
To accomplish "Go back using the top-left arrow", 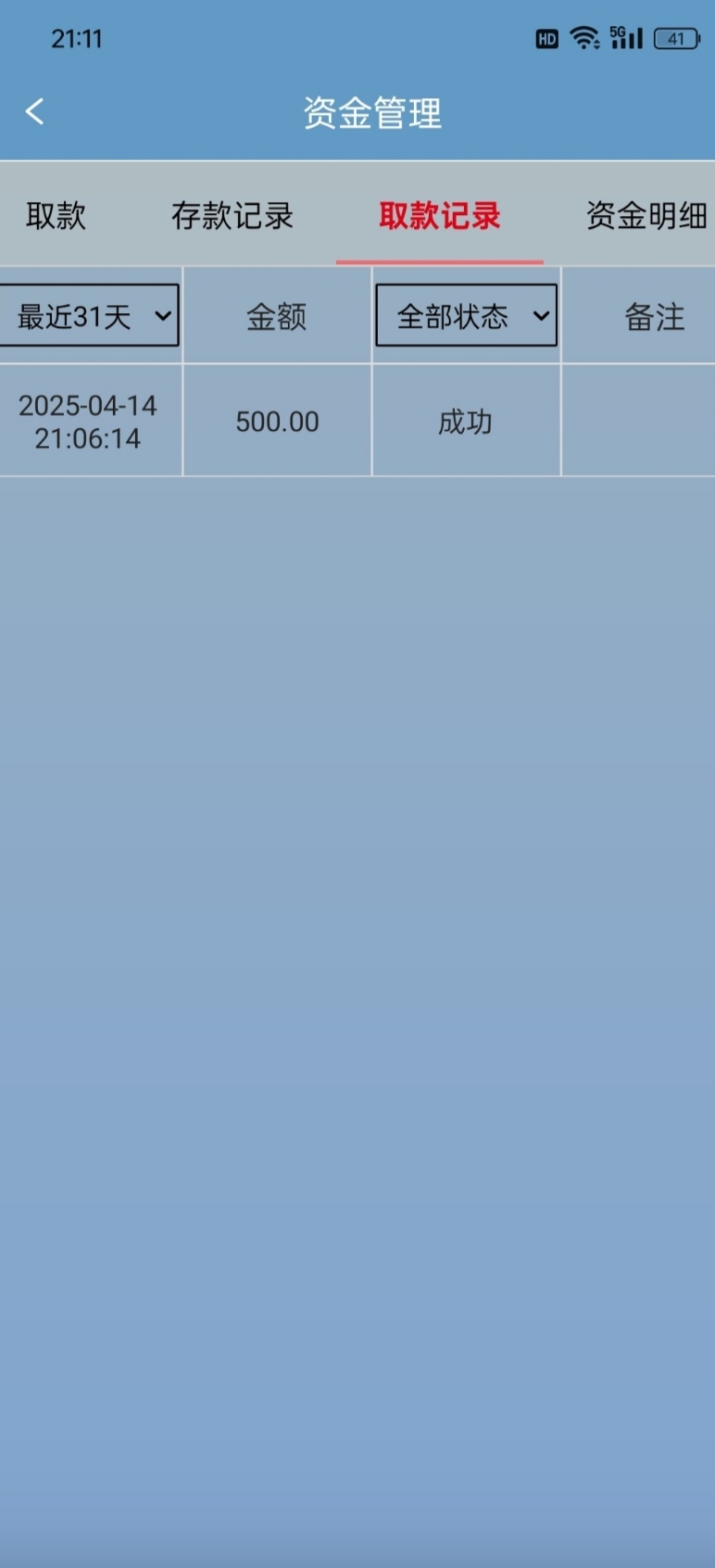I will click(34, 112).
